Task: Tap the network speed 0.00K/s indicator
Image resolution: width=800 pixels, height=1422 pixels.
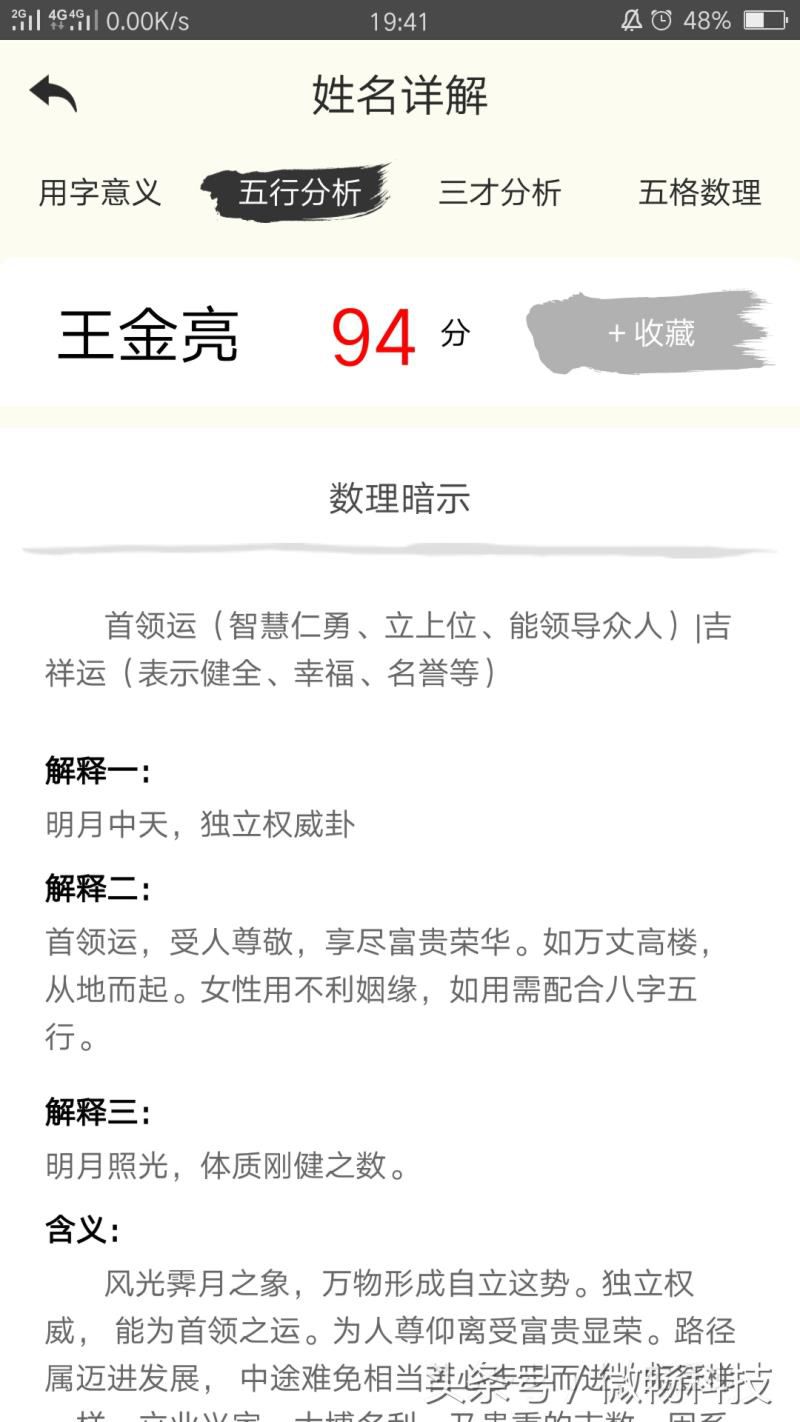Action: 151,19
